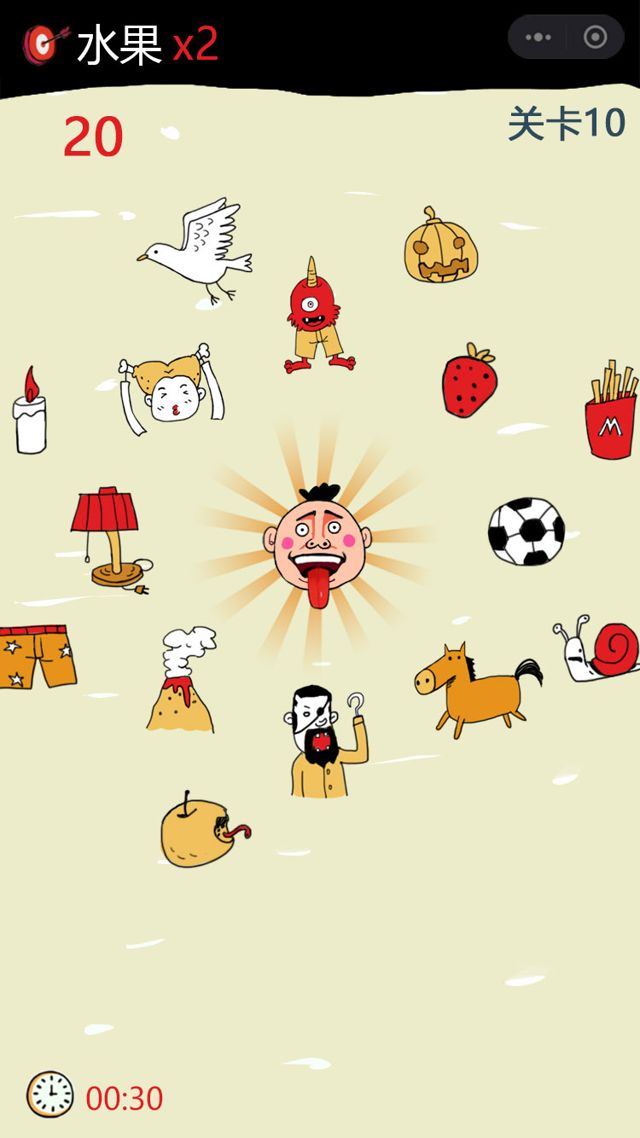The width and height of the screenshot is (640, 1138).
Task: Select the french fries box
Action: [611, 411]
